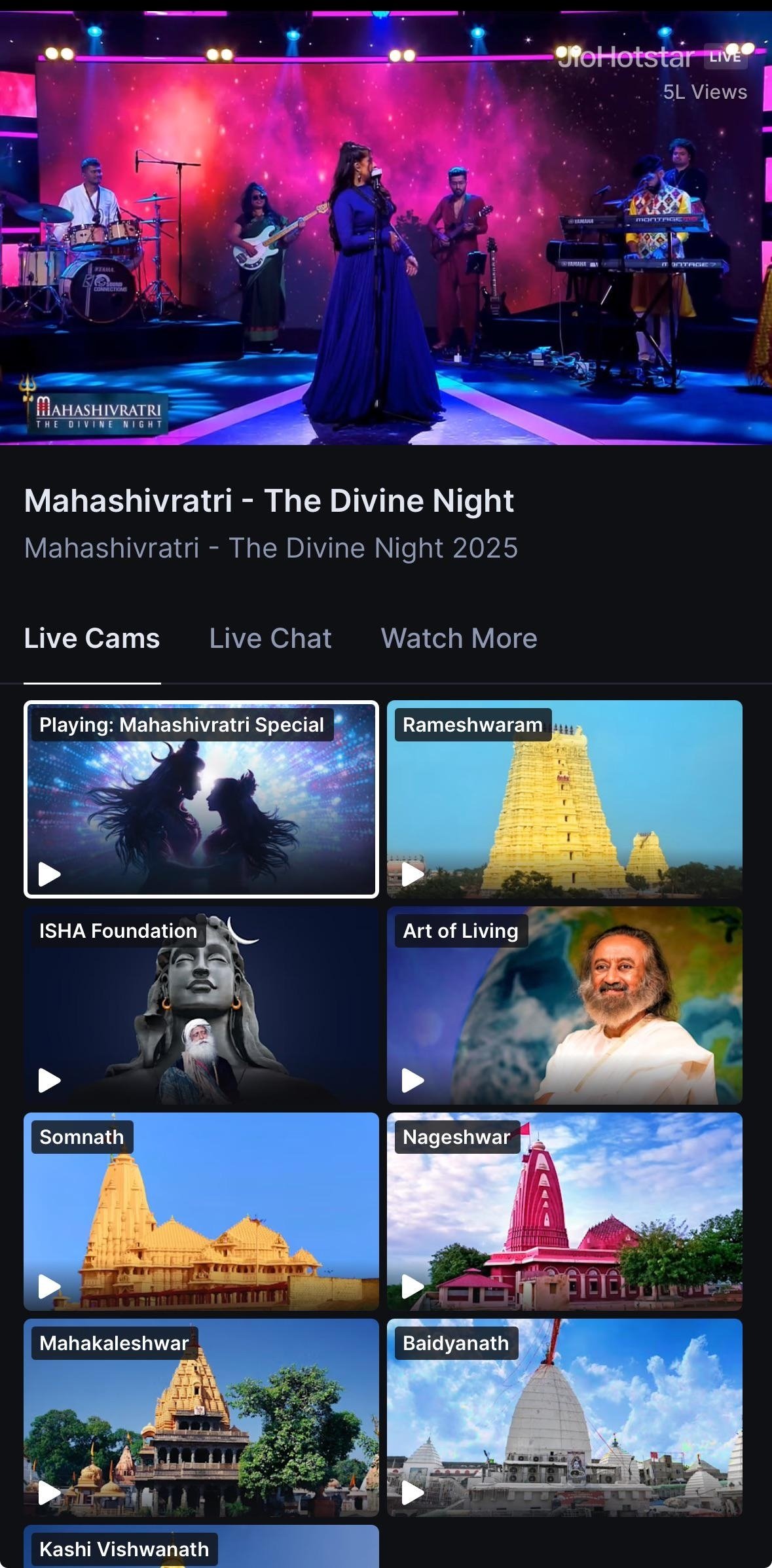Play the Baidyanath temple live cam

point(564,1417)
